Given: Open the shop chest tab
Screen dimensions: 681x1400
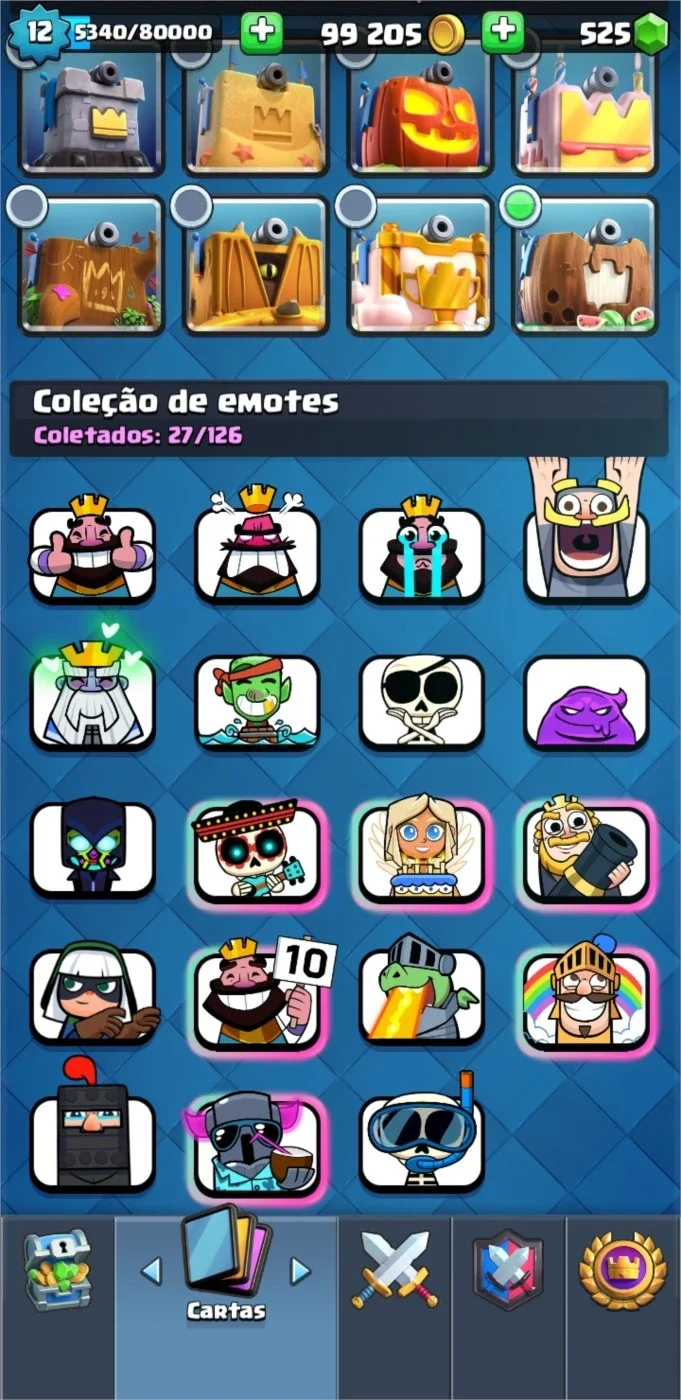Looking at the screenshot, I should pyautogui.click(x=57, y=1271).
